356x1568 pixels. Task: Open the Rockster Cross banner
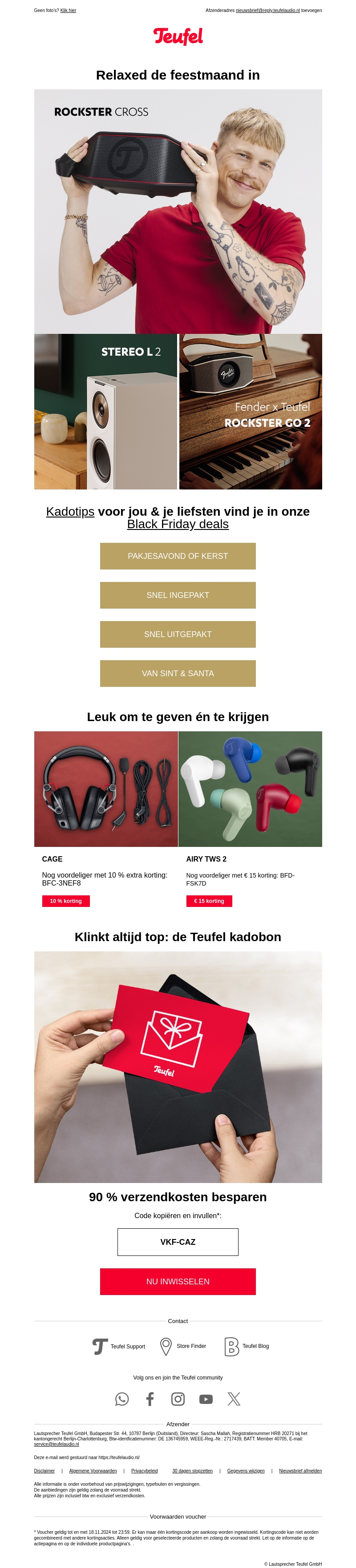[178, 211]
